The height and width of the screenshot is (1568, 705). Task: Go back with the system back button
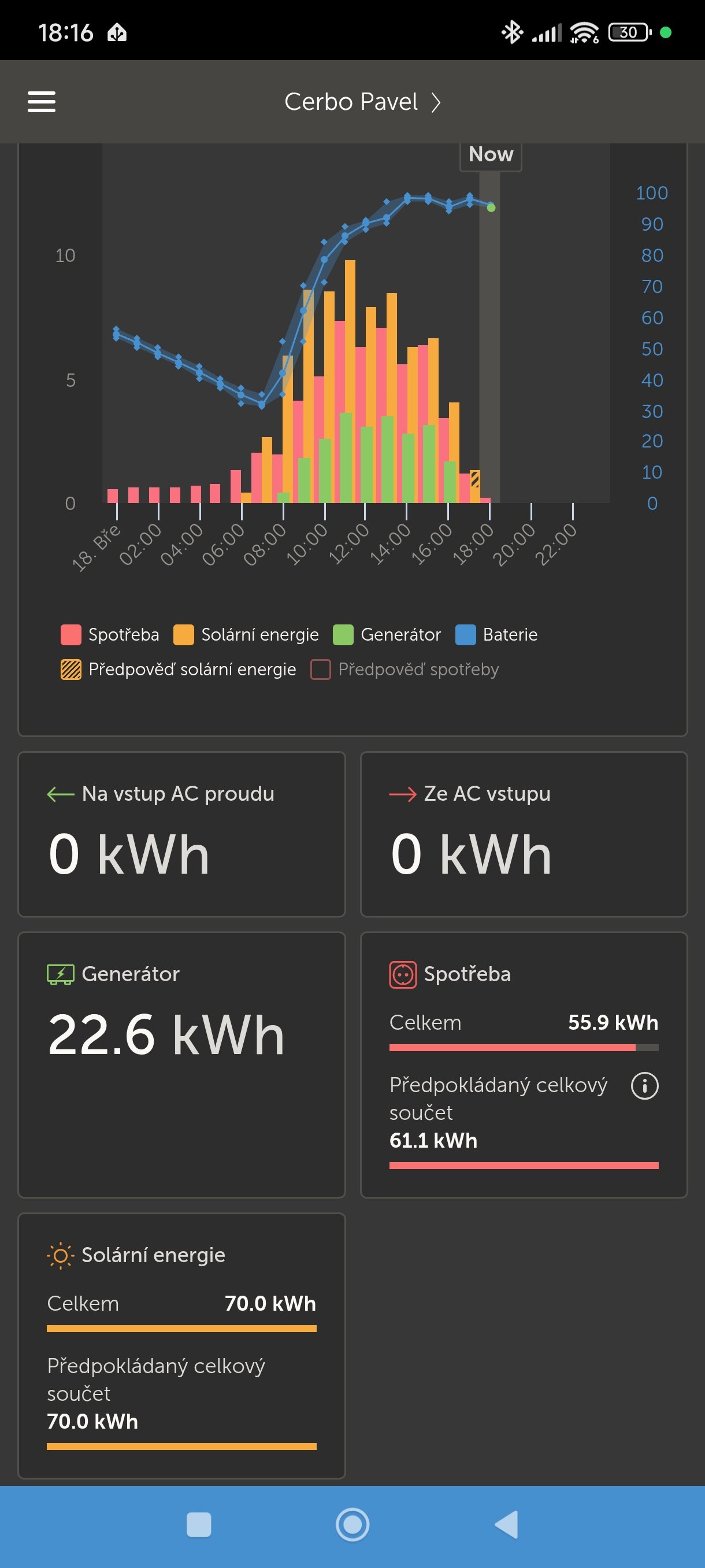(506, 1525)
